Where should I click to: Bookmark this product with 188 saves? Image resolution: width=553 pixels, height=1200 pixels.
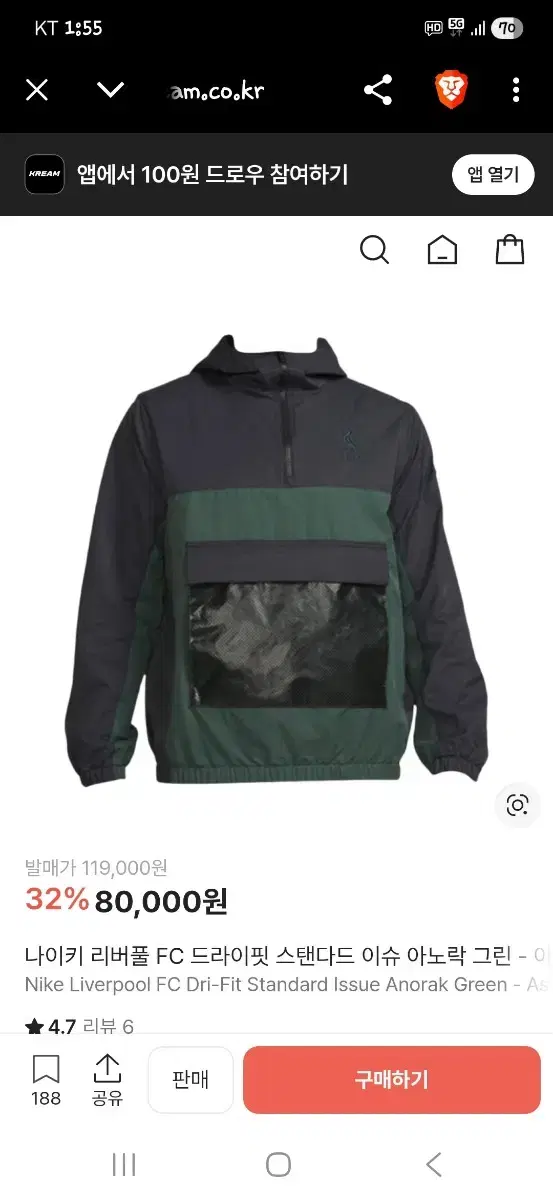46,1080
